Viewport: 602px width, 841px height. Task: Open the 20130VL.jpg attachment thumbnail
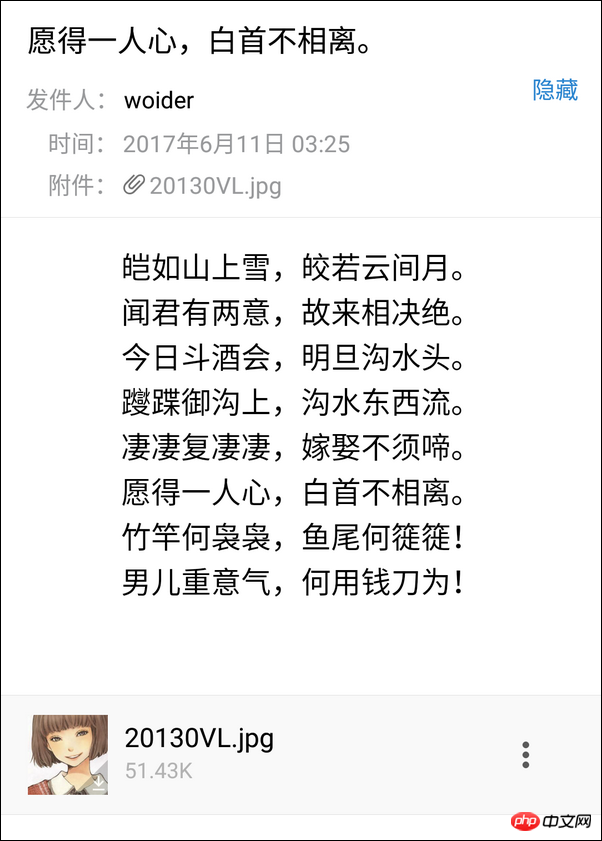pos(68,755)
